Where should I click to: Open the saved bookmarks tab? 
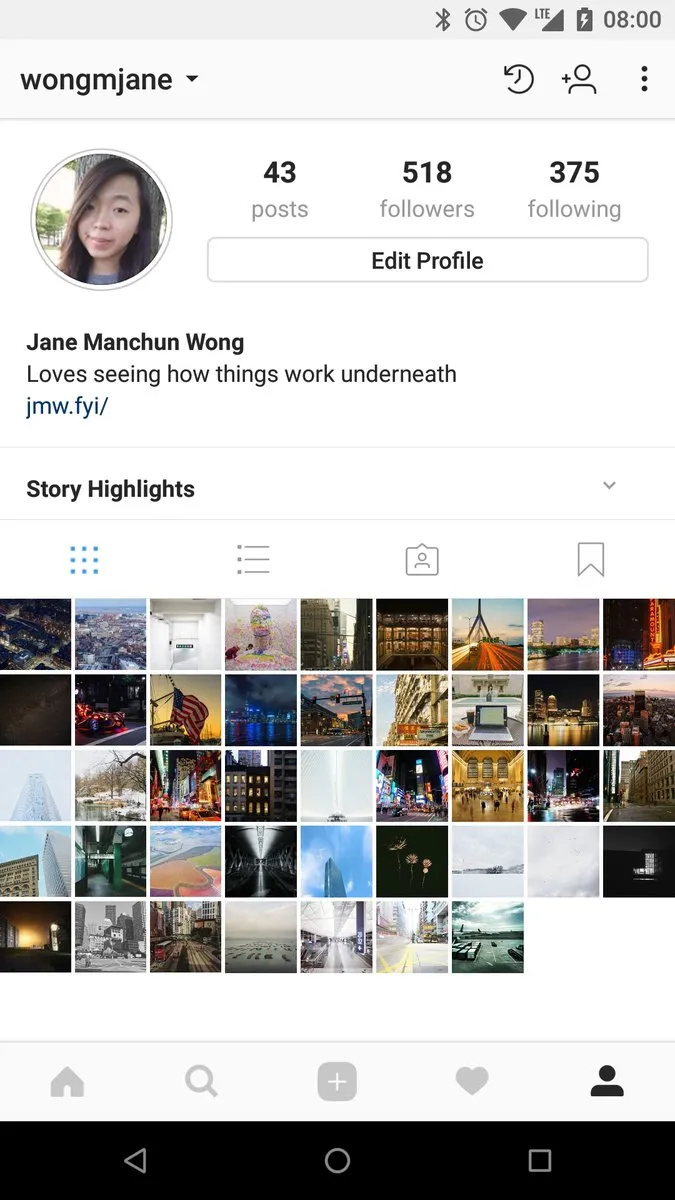591,560
